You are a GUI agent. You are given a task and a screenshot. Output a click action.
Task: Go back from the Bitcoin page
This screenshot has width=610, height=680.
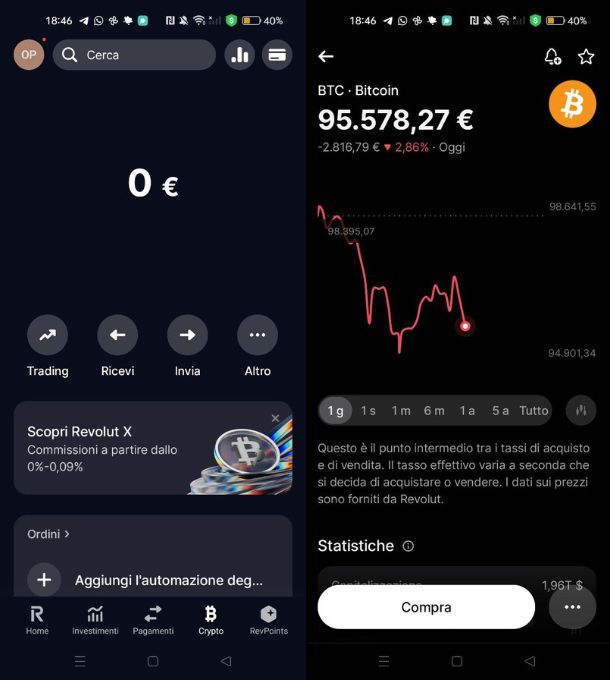coord(325,57)
